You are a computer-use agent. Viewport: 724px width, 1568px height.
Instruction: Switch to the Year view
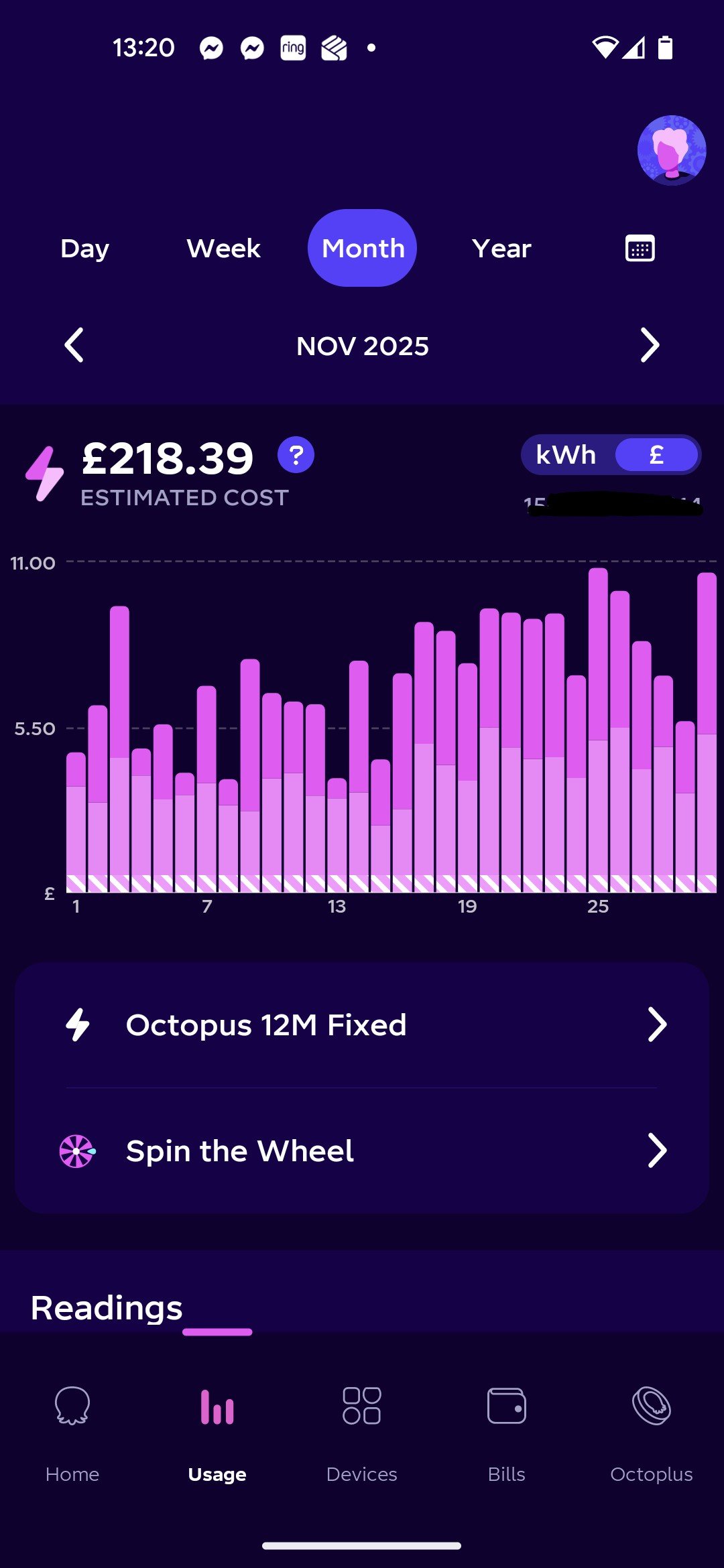coord(501,249)
